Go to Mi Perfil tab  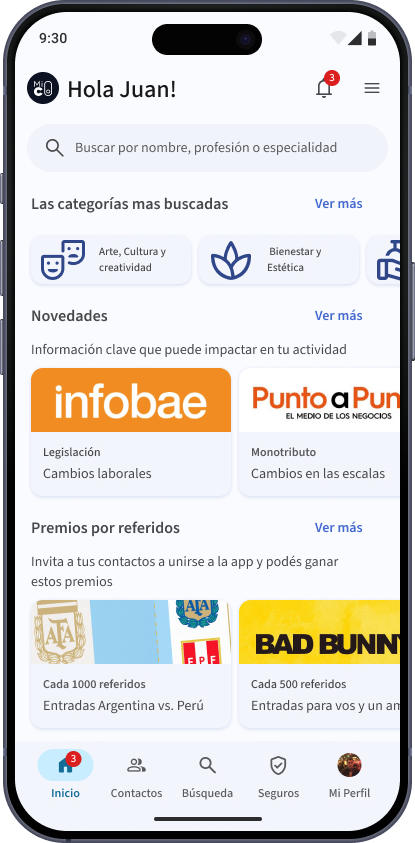click(x=349, y=775)
